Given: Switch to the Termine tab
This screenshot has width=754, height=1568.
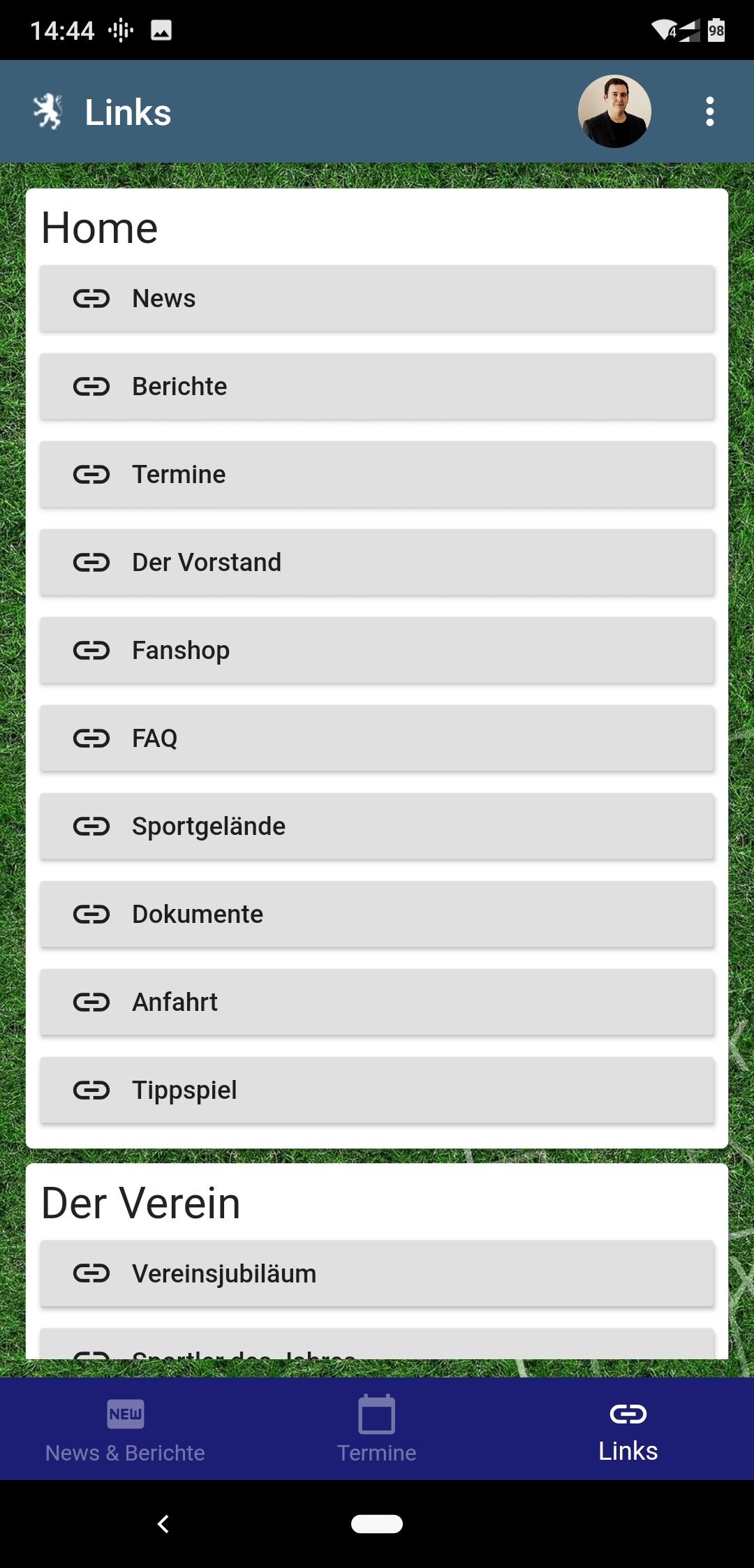Looking at the screenshot, I should 377,1429.
